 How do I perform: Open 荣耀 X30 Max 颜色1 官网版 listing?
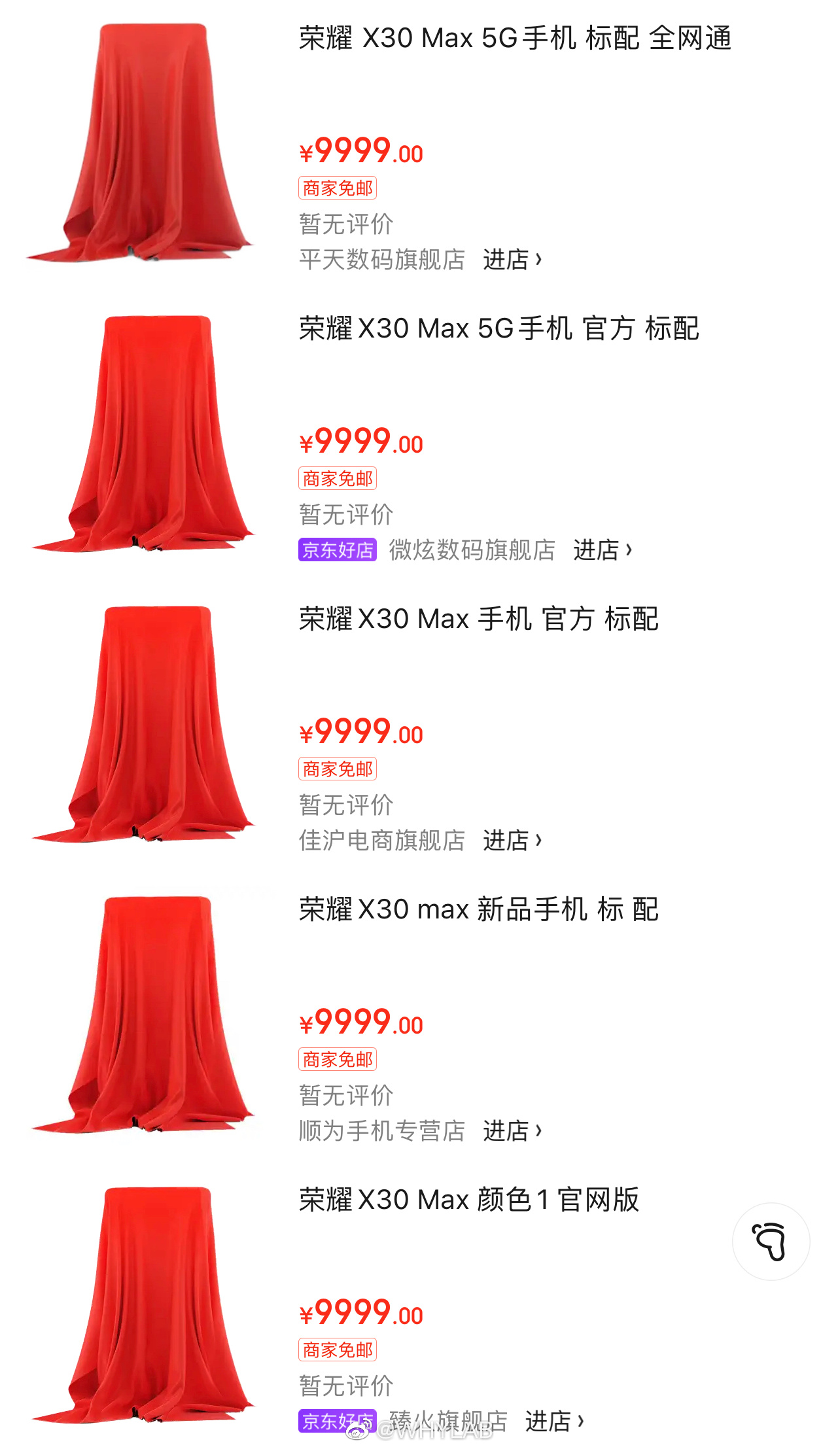tap(468, 1200)
